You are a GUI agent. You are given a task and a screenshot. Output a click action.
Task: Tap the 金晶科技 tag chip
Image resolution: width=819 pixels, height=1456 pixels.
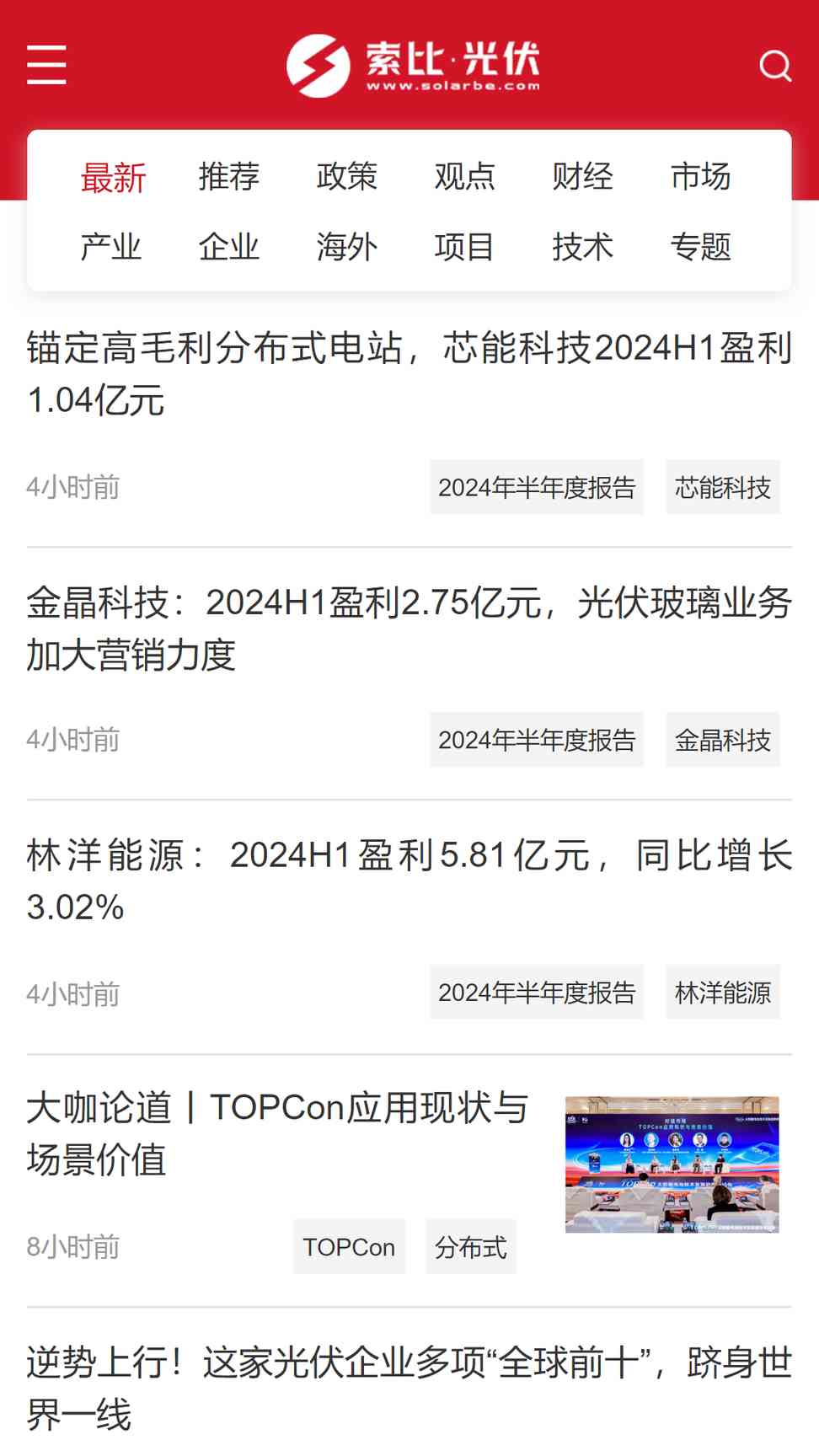[723, 740]
